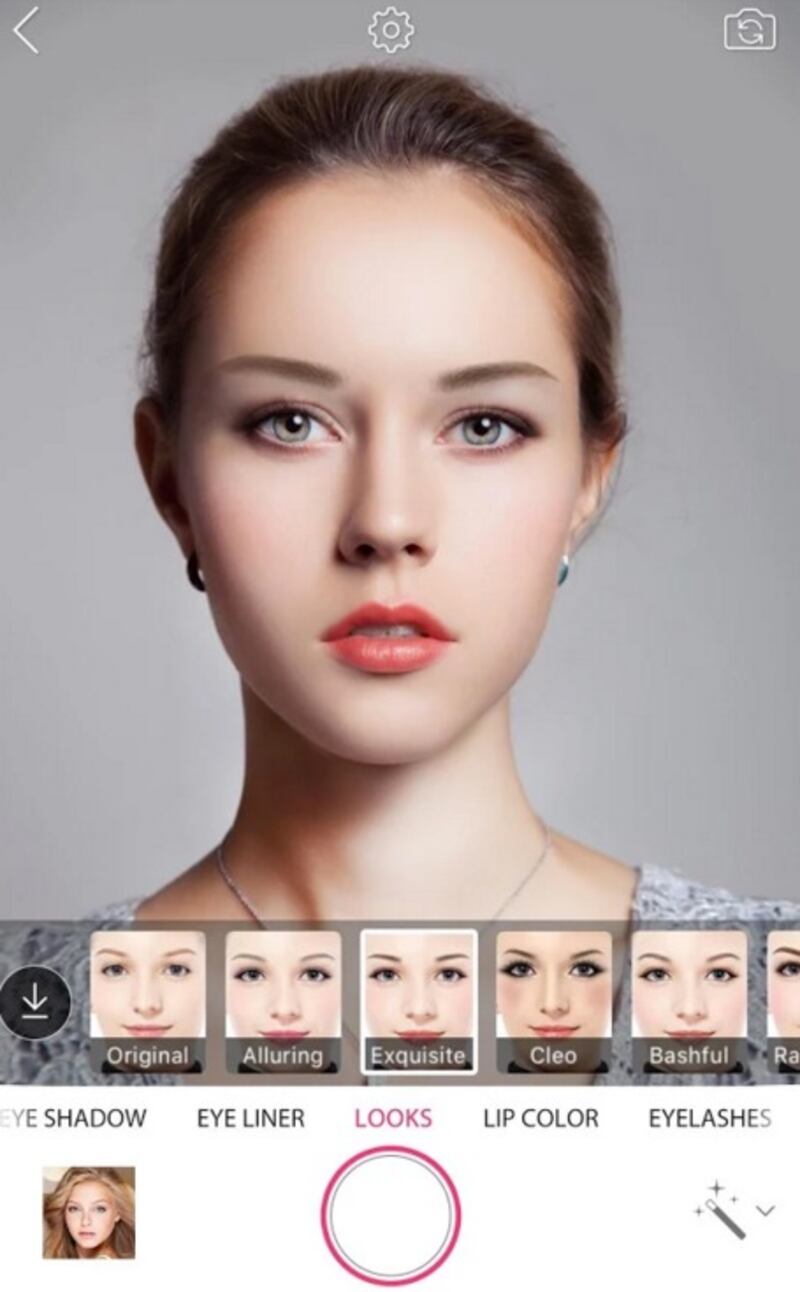Take a photo with the shutter button
This screenshot has width=800, height=1292.
pos(391,1214)
